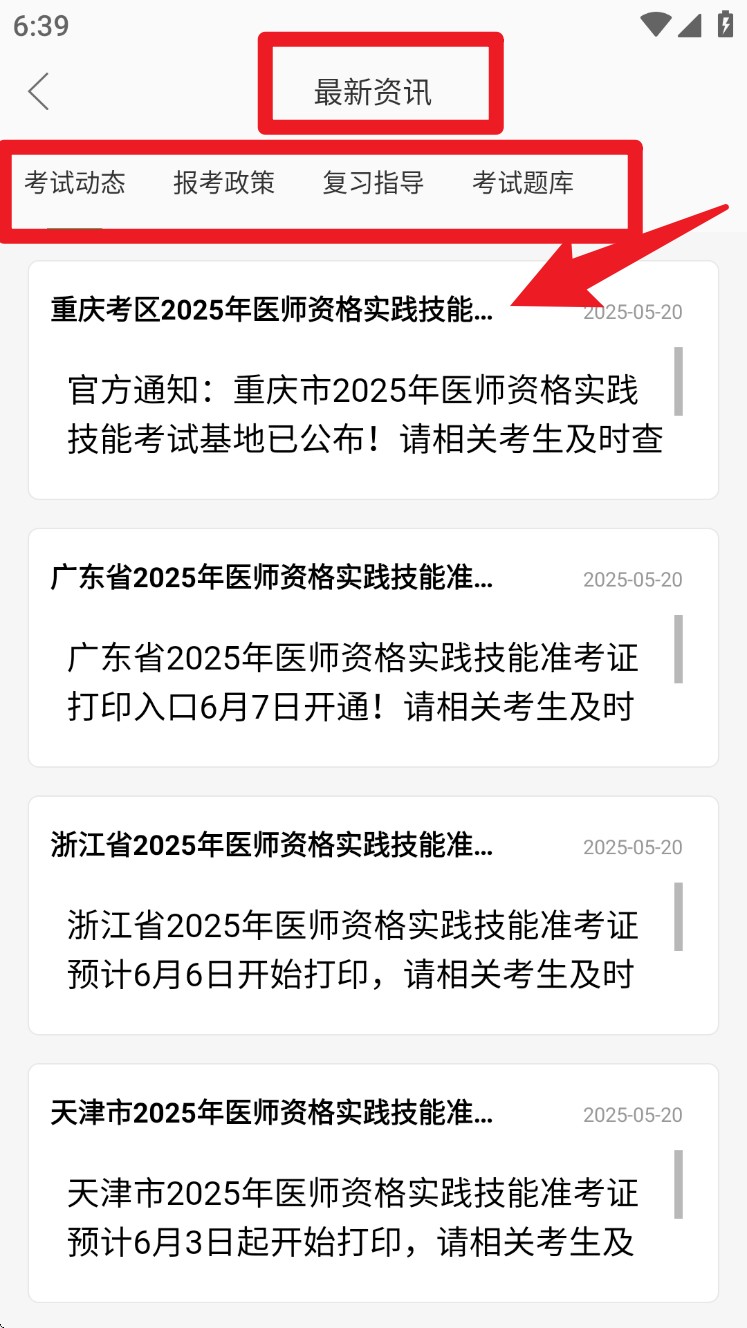Open the 重庆考区2025年医师资格实践技能 article
This screenshot has height=1328, width=747.
pos(271,311)
